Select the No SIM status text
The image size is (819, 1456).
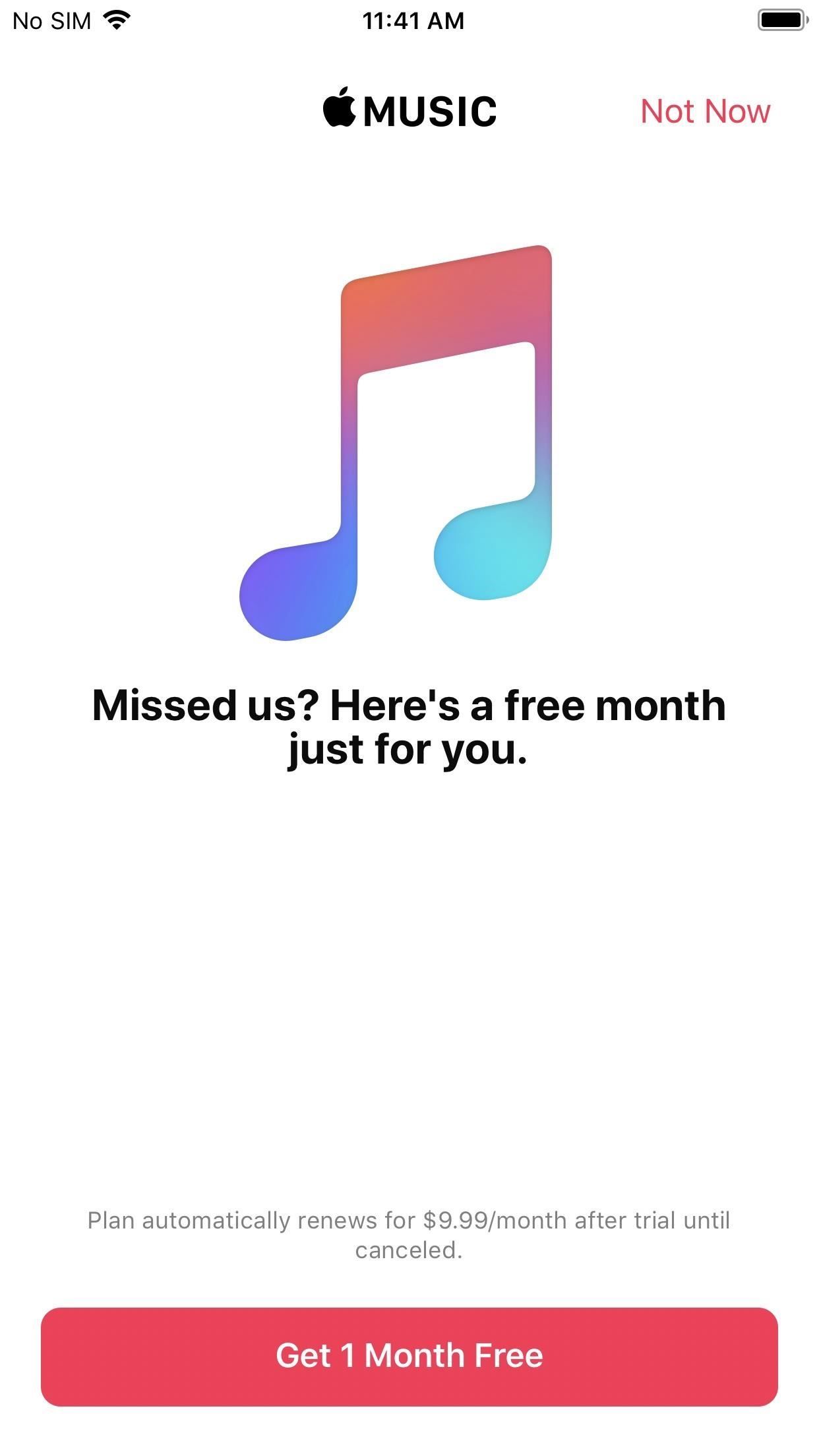pos(50,20)
